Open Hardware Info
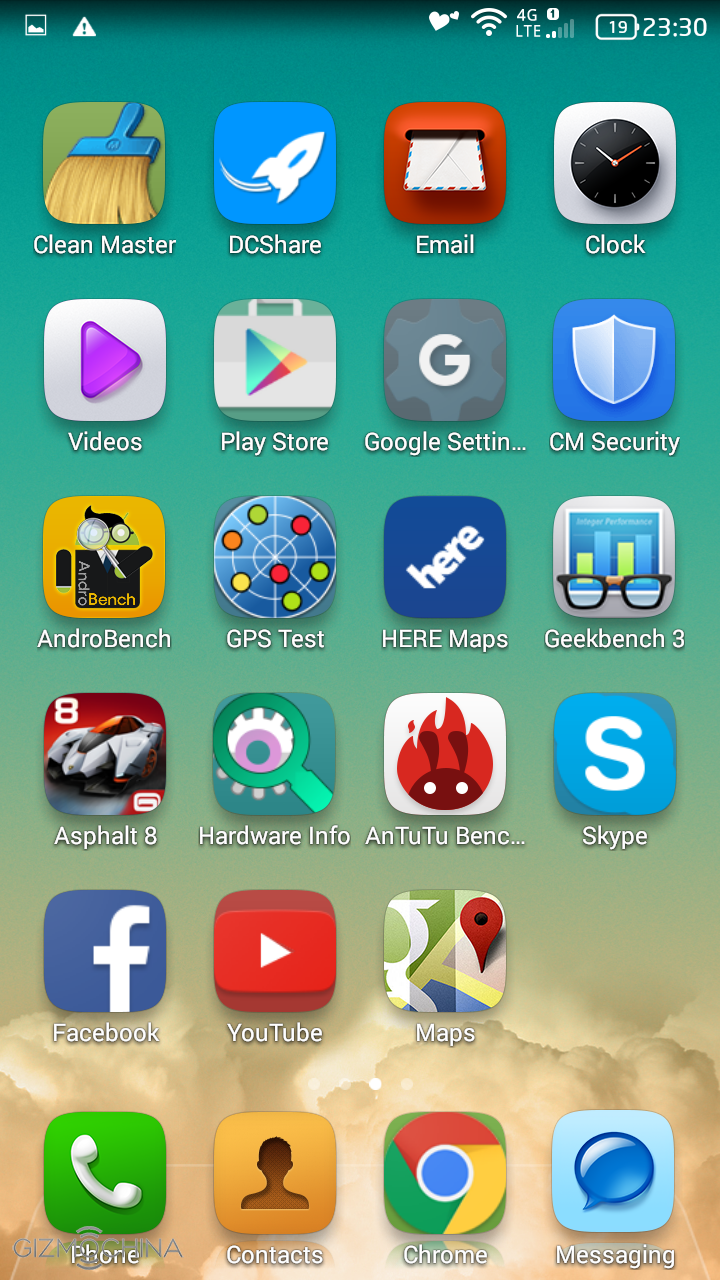This screenshot has height=1280, width=720. click(275, 754)
